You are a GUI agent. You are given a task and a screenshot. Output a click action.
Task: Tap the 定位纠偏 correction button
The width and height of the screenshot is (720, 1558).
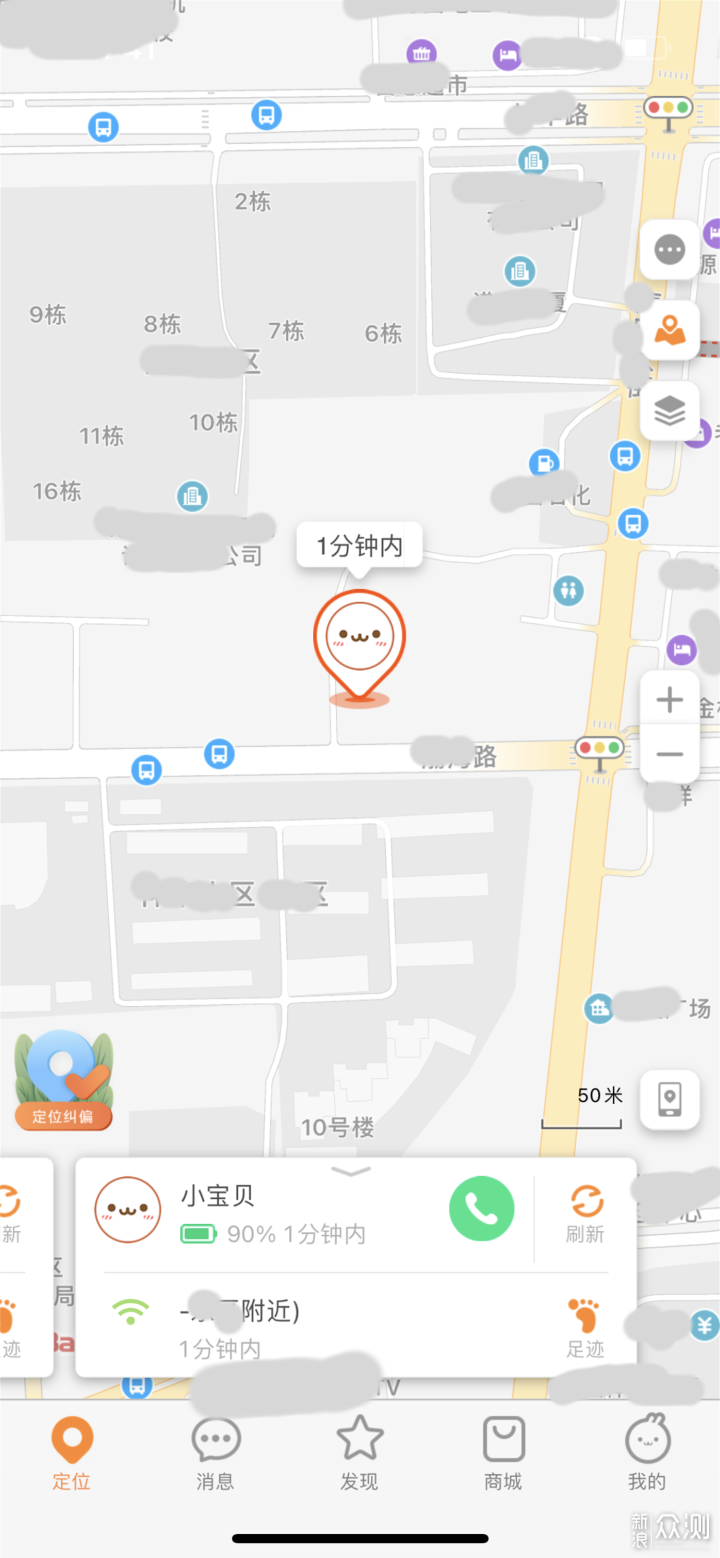(x=62, y=1080)
